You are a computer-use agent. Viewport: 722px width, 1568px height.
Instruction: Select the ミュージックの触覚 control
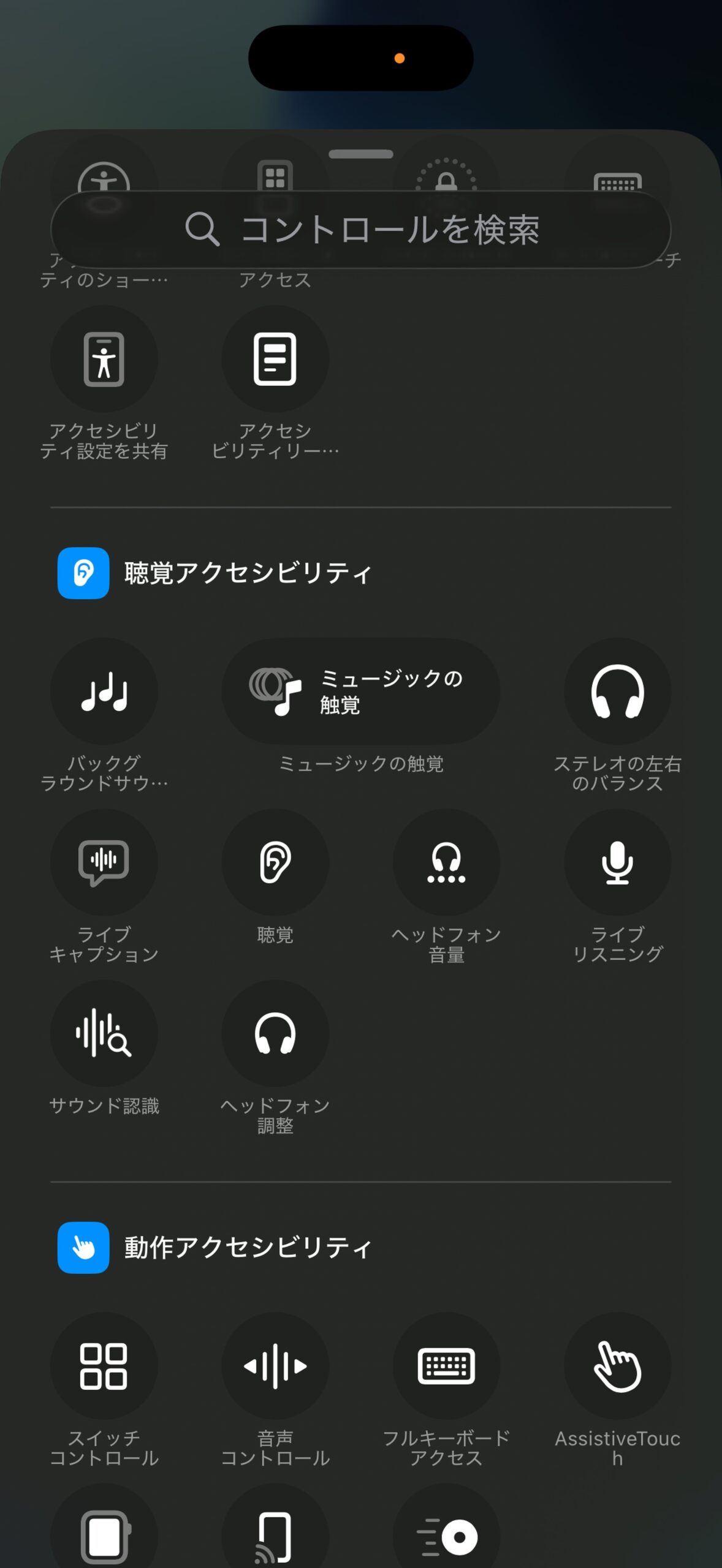(x=360, y=692)
